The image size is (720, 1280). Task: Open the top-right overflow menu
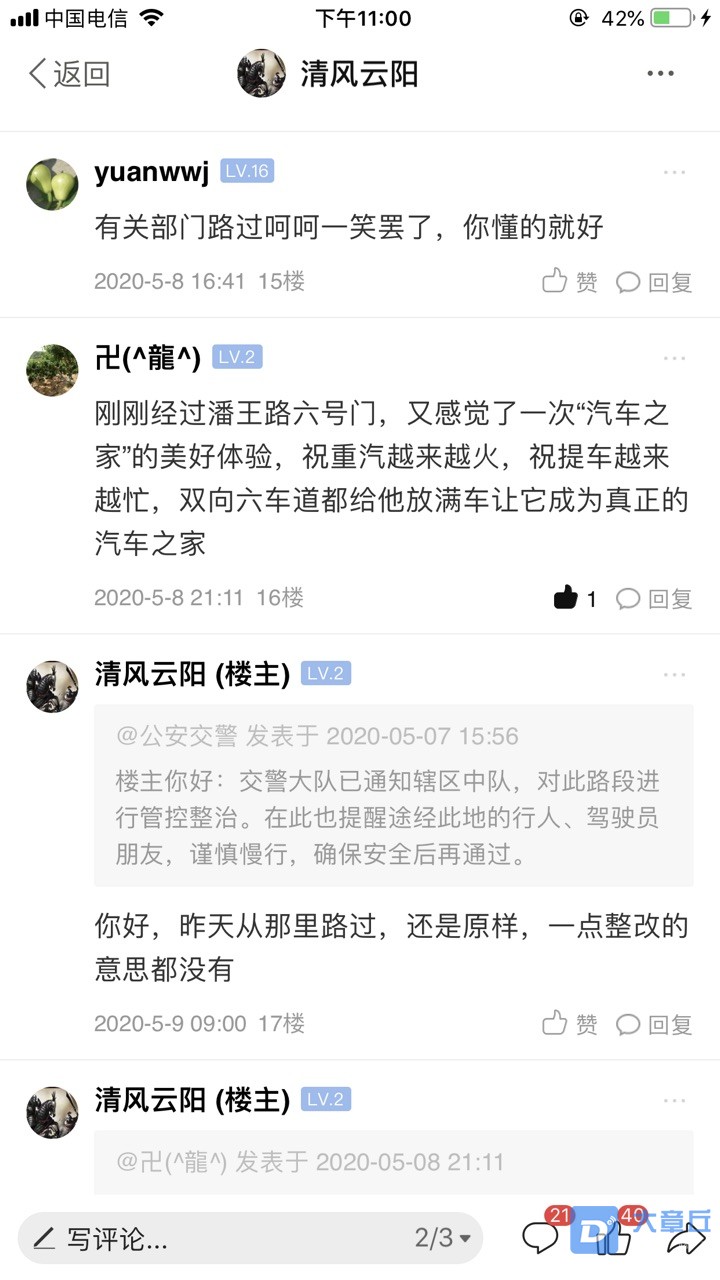coord(660,74)
